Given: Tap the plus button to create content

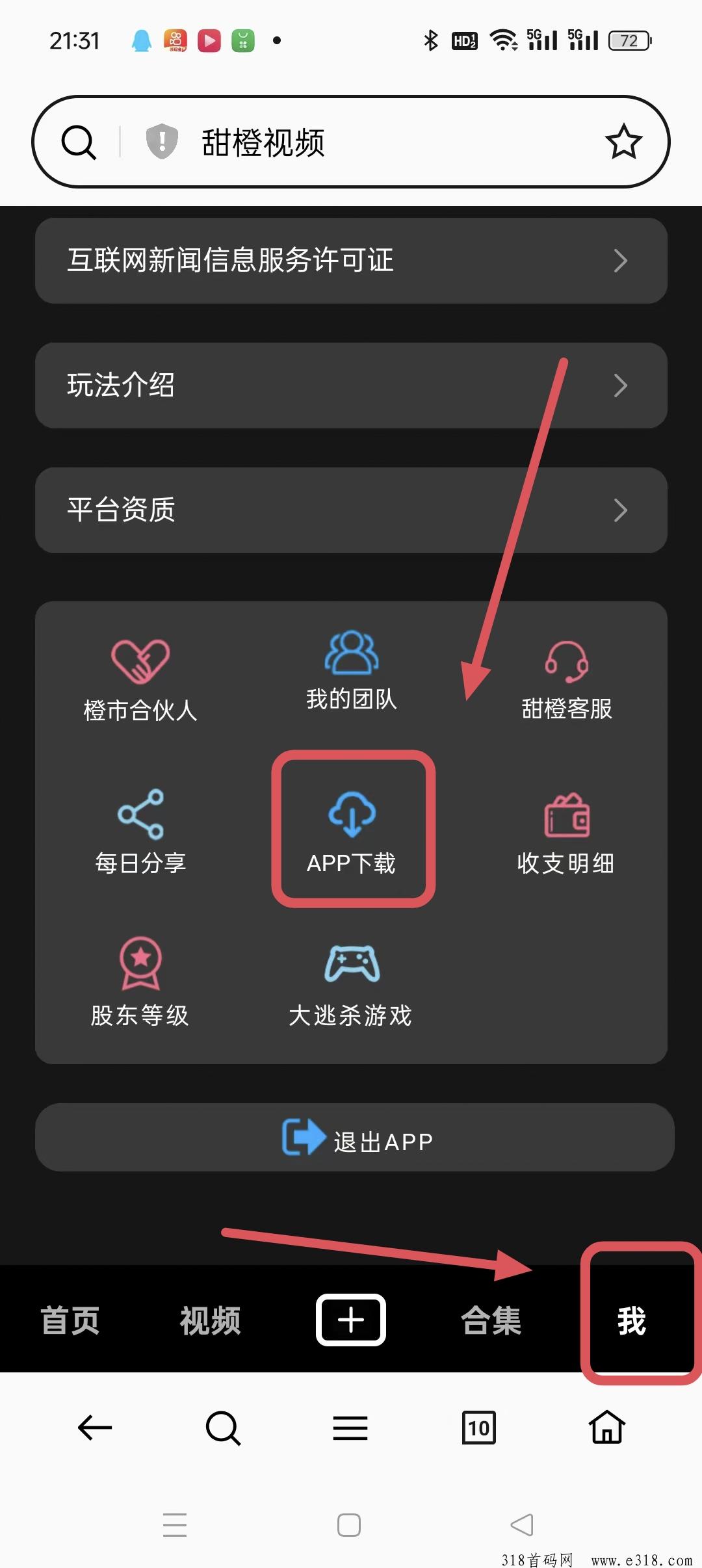Looking at the screenshot, I should pos(351,1320).
